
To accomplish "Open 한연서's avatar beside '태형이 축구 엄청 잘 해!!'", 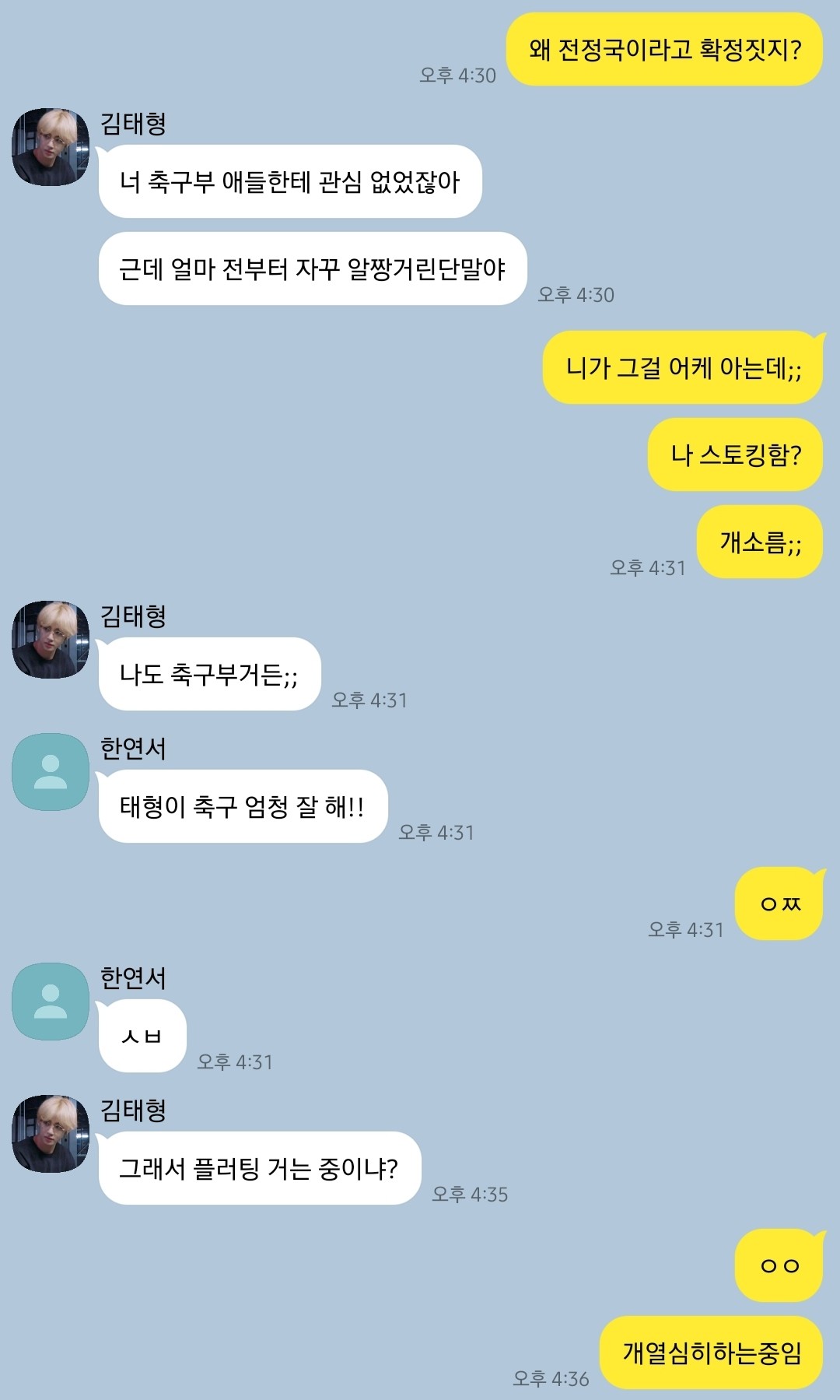I will click(51, 772).
